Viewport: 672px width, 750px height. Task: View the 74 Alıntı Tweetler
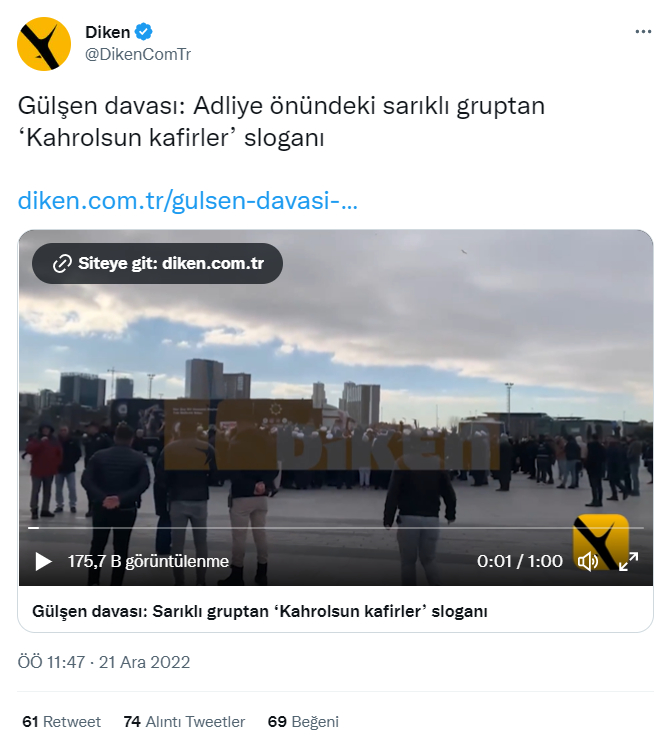pos(184,721)
